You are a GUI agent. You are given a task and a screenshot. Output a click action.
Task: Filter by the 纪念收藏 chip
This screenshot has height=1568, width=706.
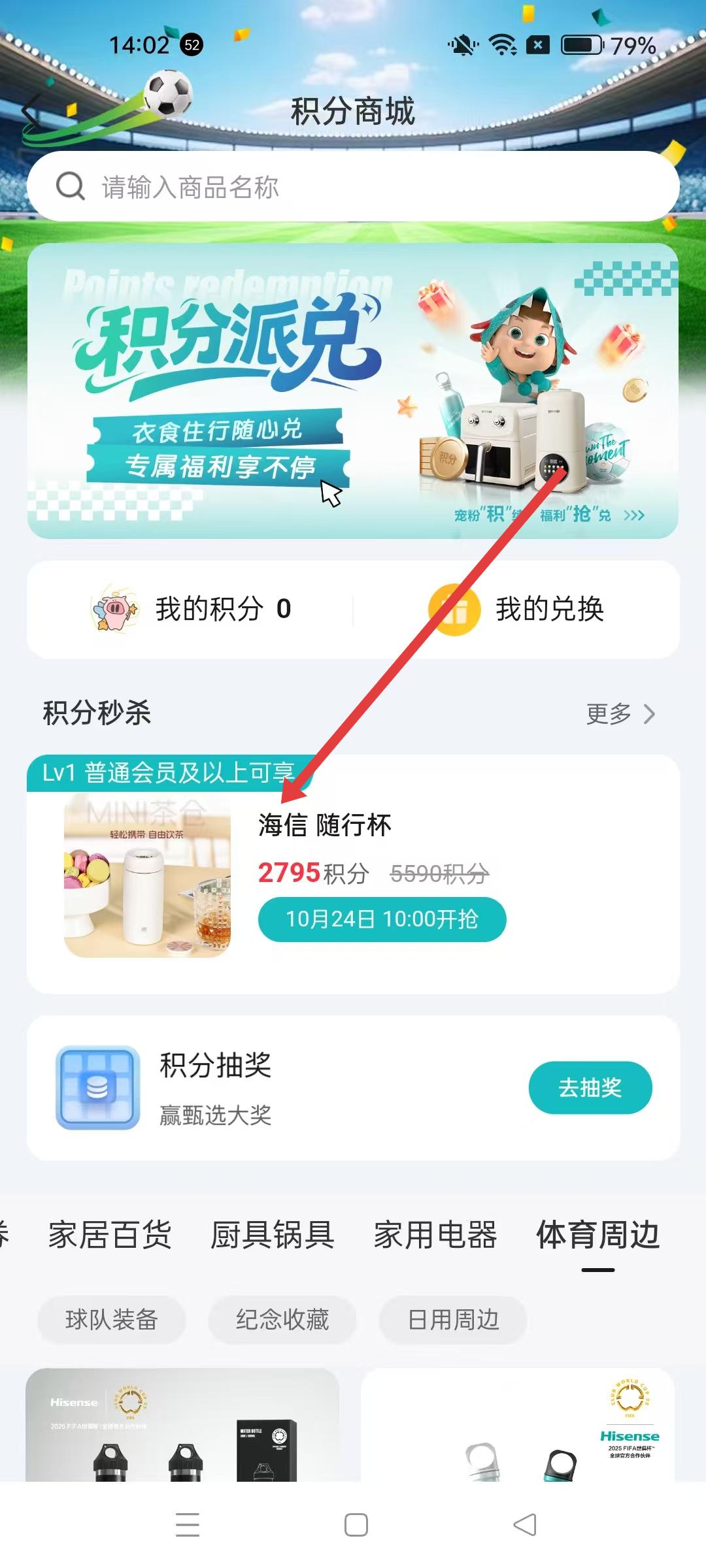pos(282,1320)
